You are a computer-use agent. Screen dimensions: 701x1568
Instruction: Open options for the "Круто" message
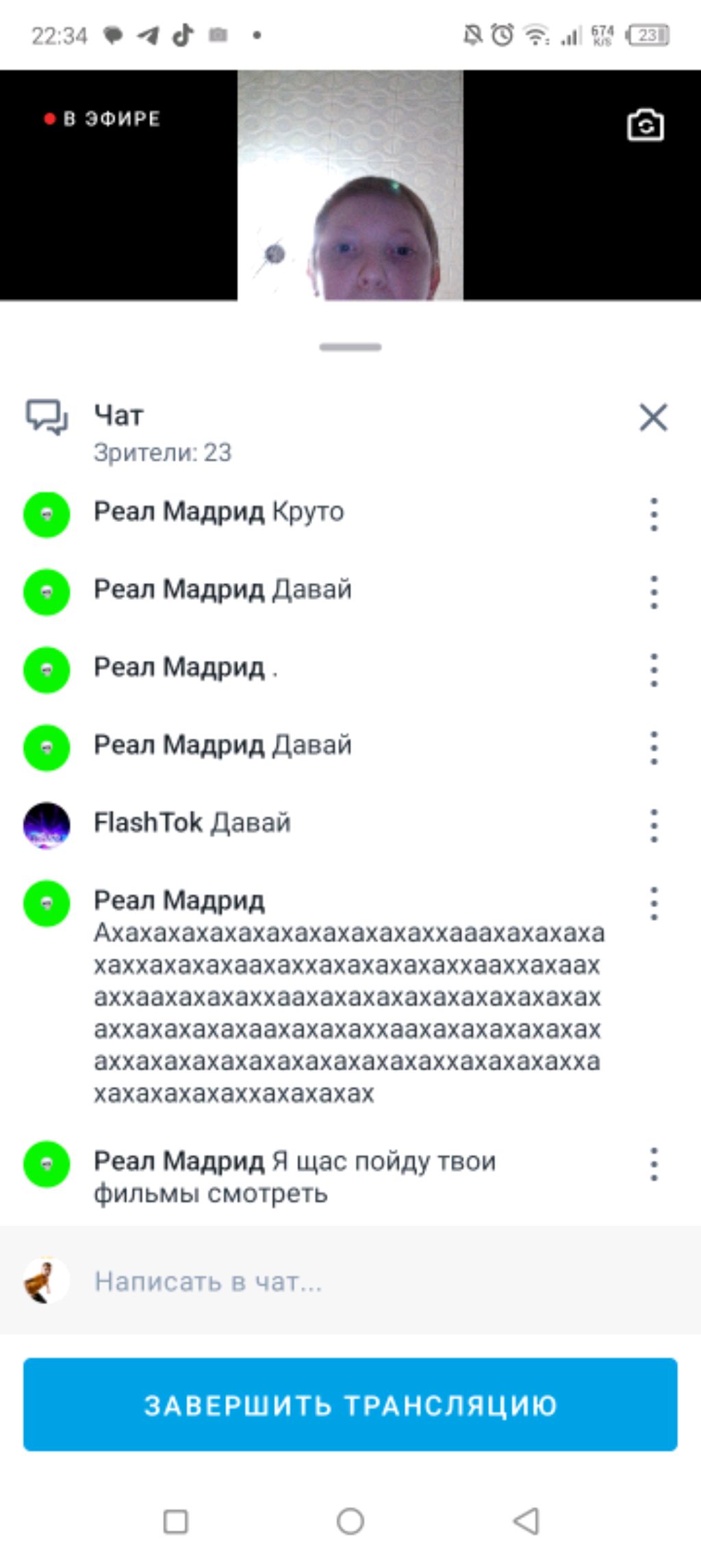pos(654,514)
